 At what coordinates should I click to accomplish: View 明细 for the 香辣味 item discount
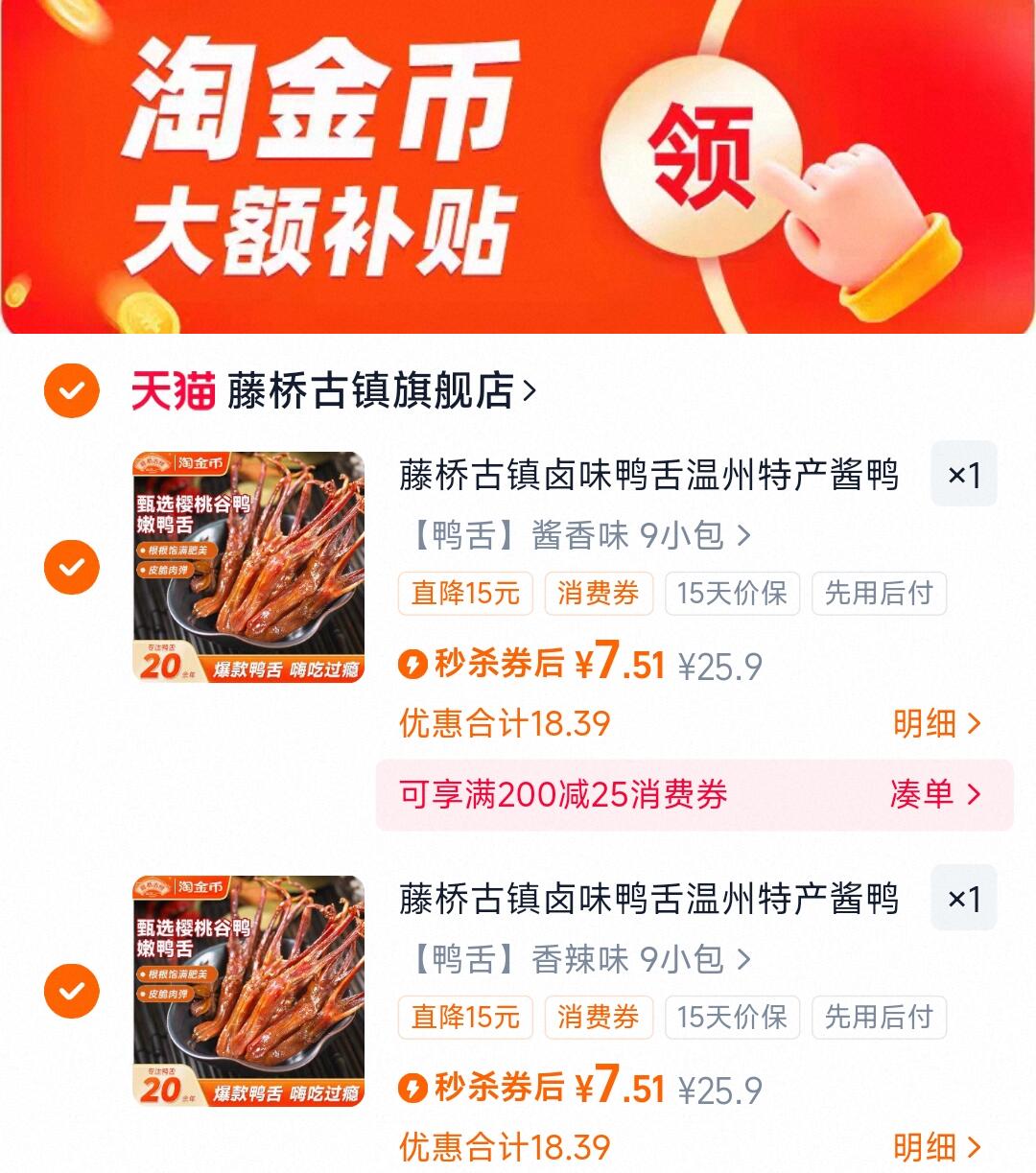click(936, 1146)
